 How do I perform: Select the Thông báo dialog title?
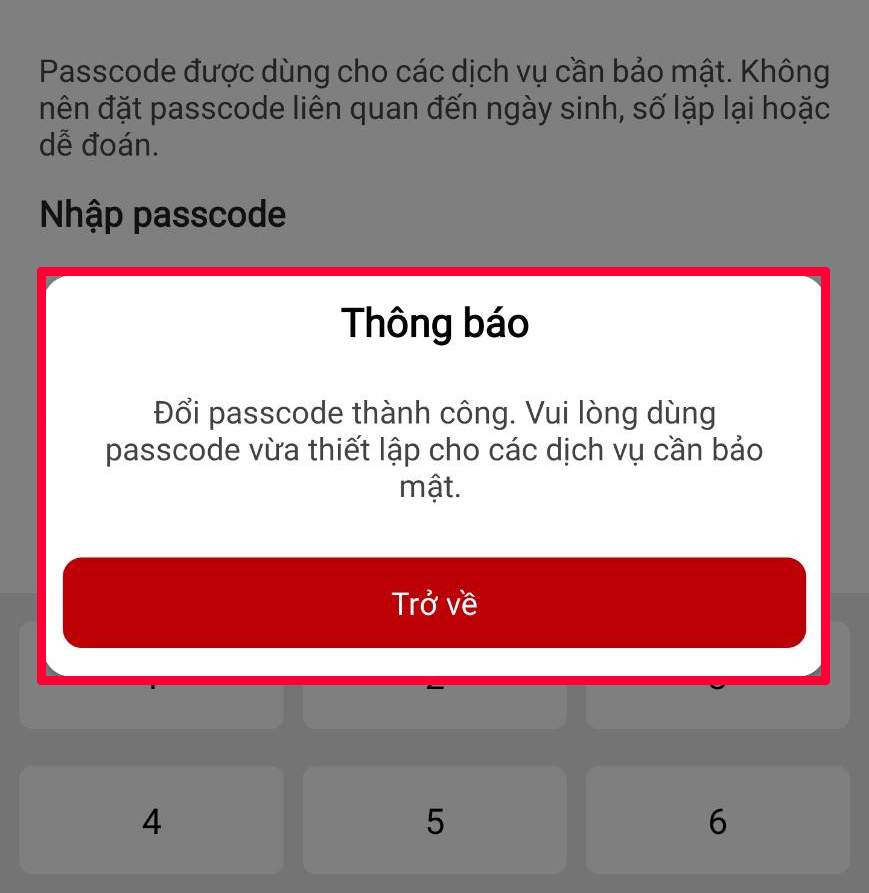pos(434,322)
